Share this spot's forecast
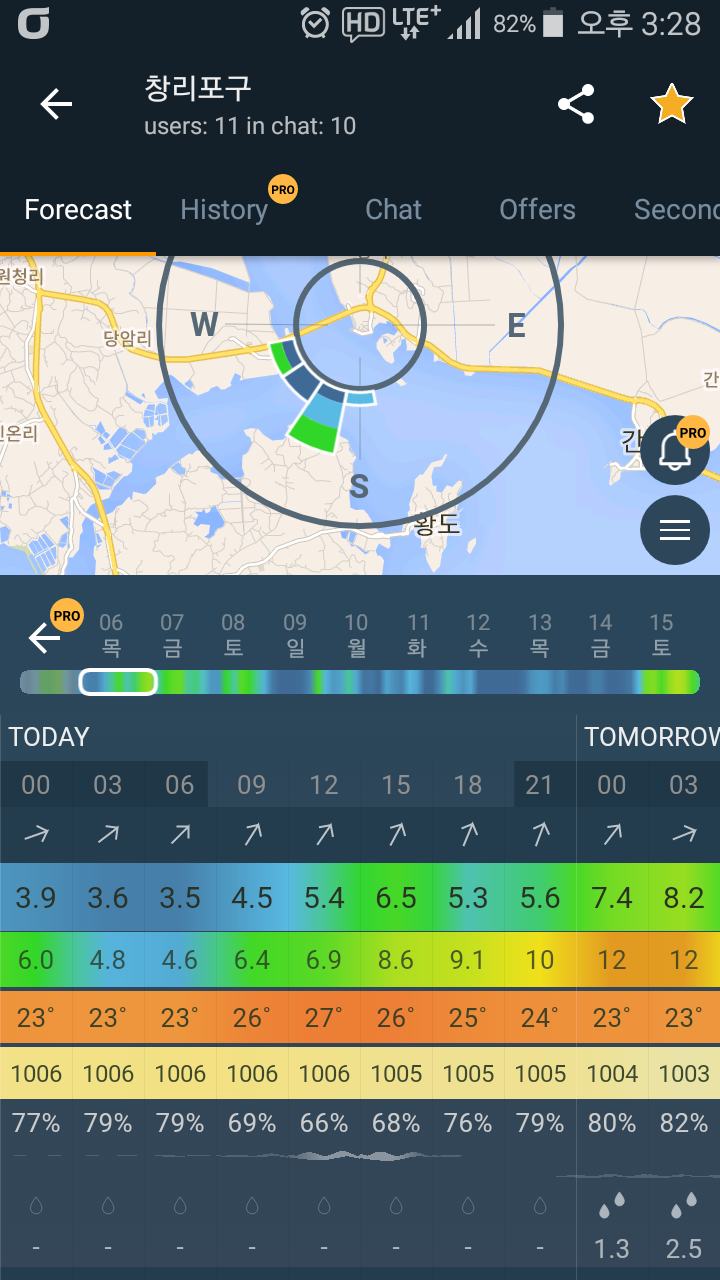Image resolution: width=720 pixels, height=1280 pixels. click(576, 104)
